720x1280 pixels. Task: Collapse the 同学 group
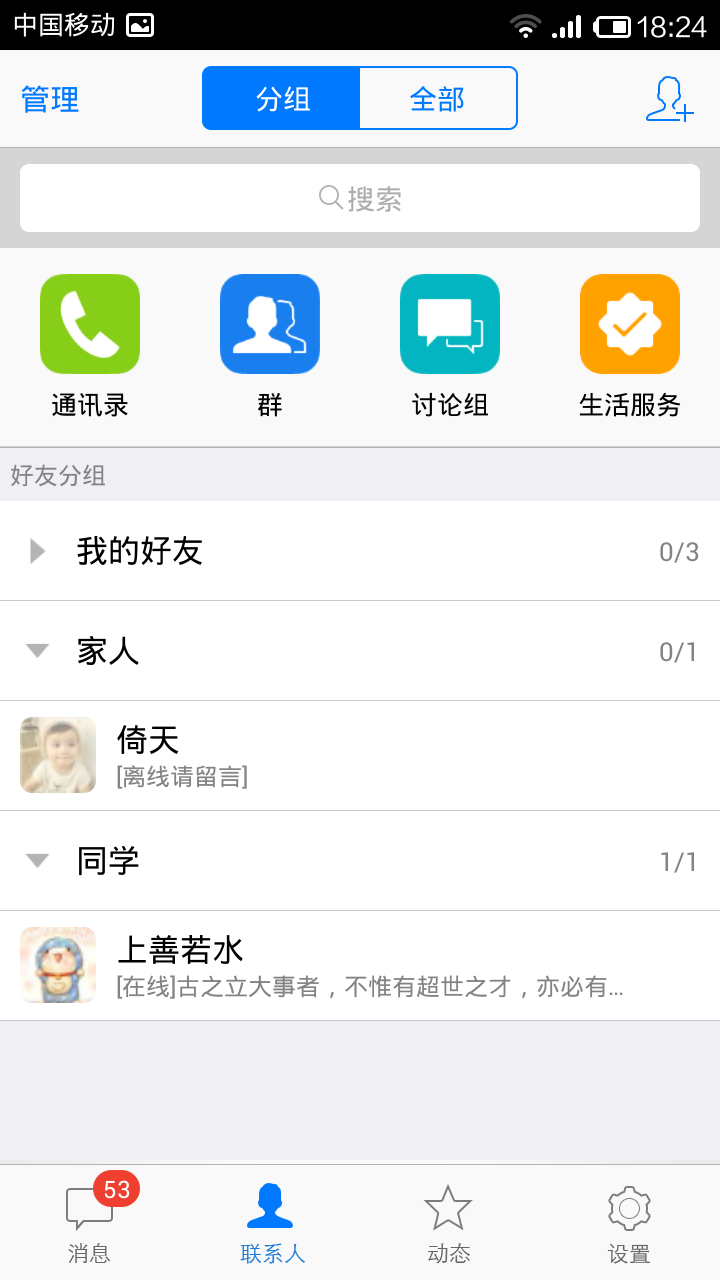coord(360,861)
